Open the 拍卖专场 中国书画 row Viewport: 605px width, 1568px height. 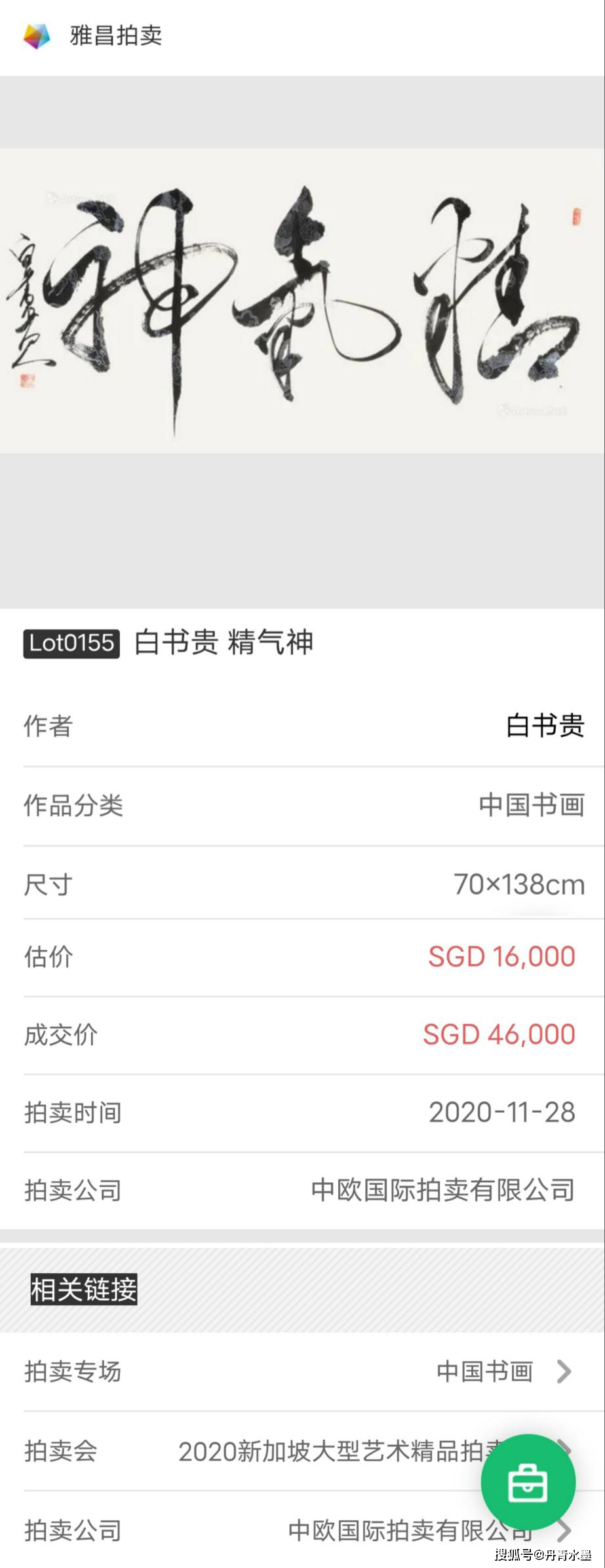(x=302, y=1371)
